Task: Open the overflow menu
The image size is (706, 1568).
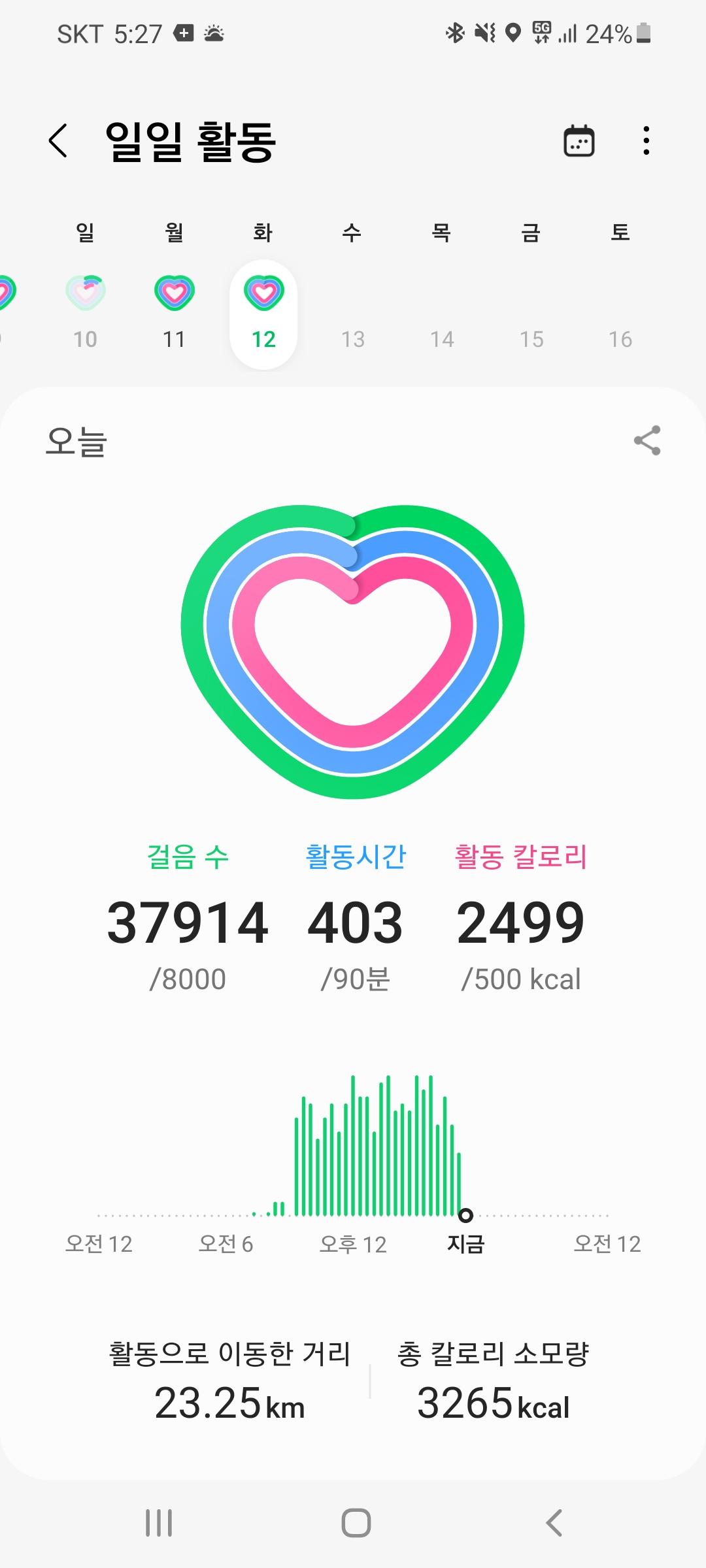Action: click(x=646, y=140)
